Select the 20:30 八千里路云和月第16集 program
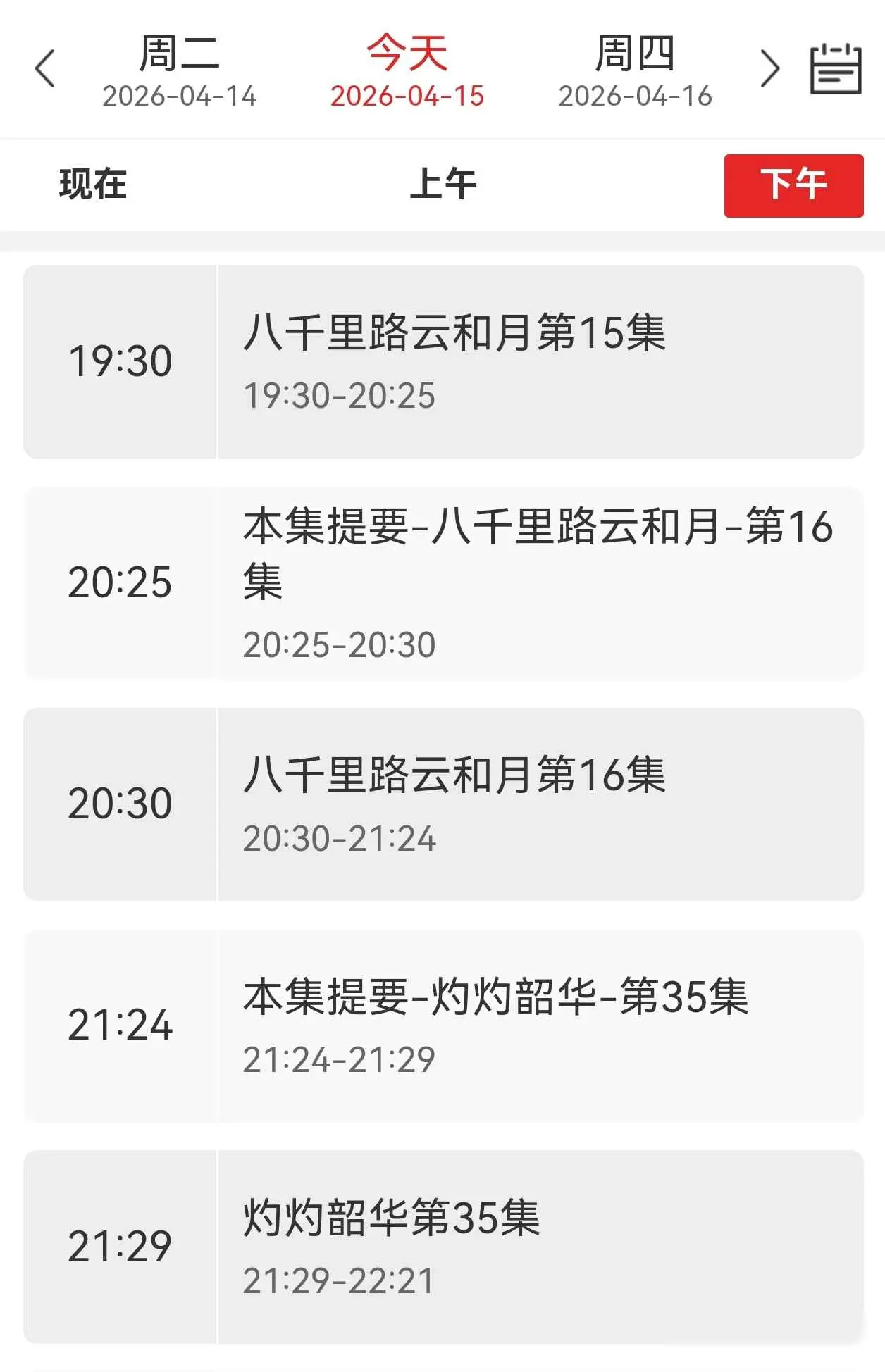The height and width of the screenshot is (1372, 885). tap(444, 804)
